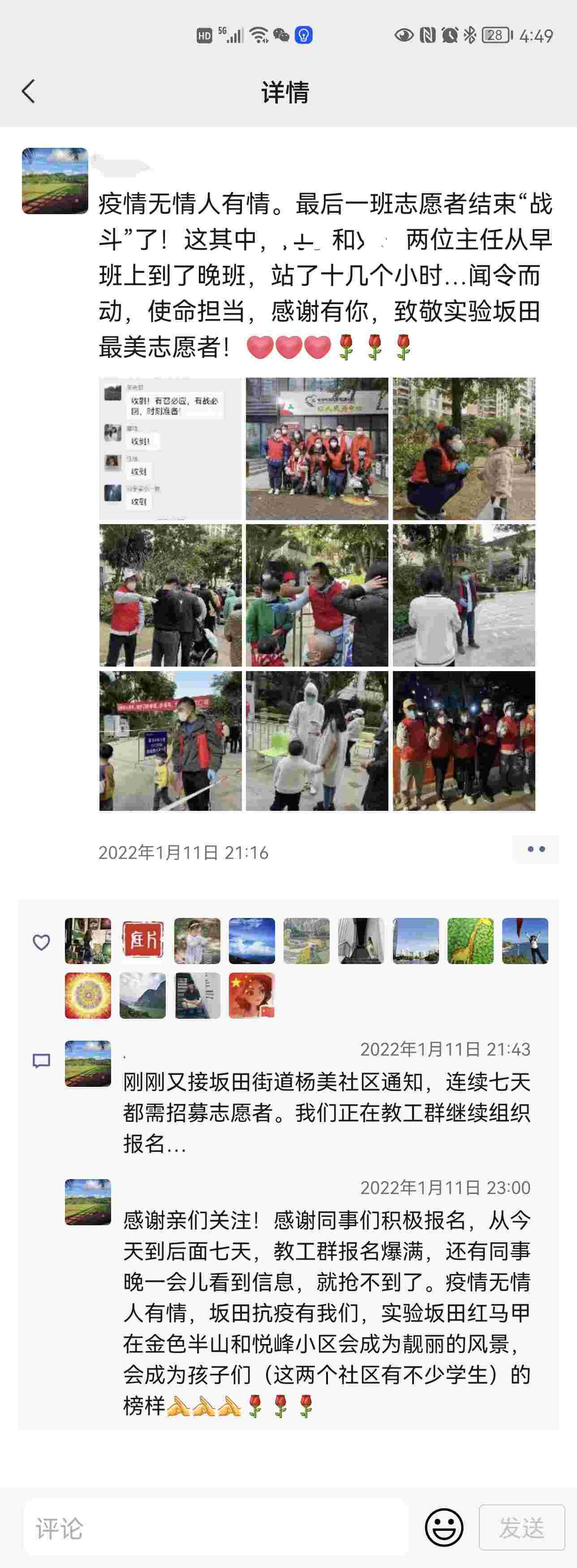Open the emoji picker
577x1568 pixels.
click(444, 1527)
